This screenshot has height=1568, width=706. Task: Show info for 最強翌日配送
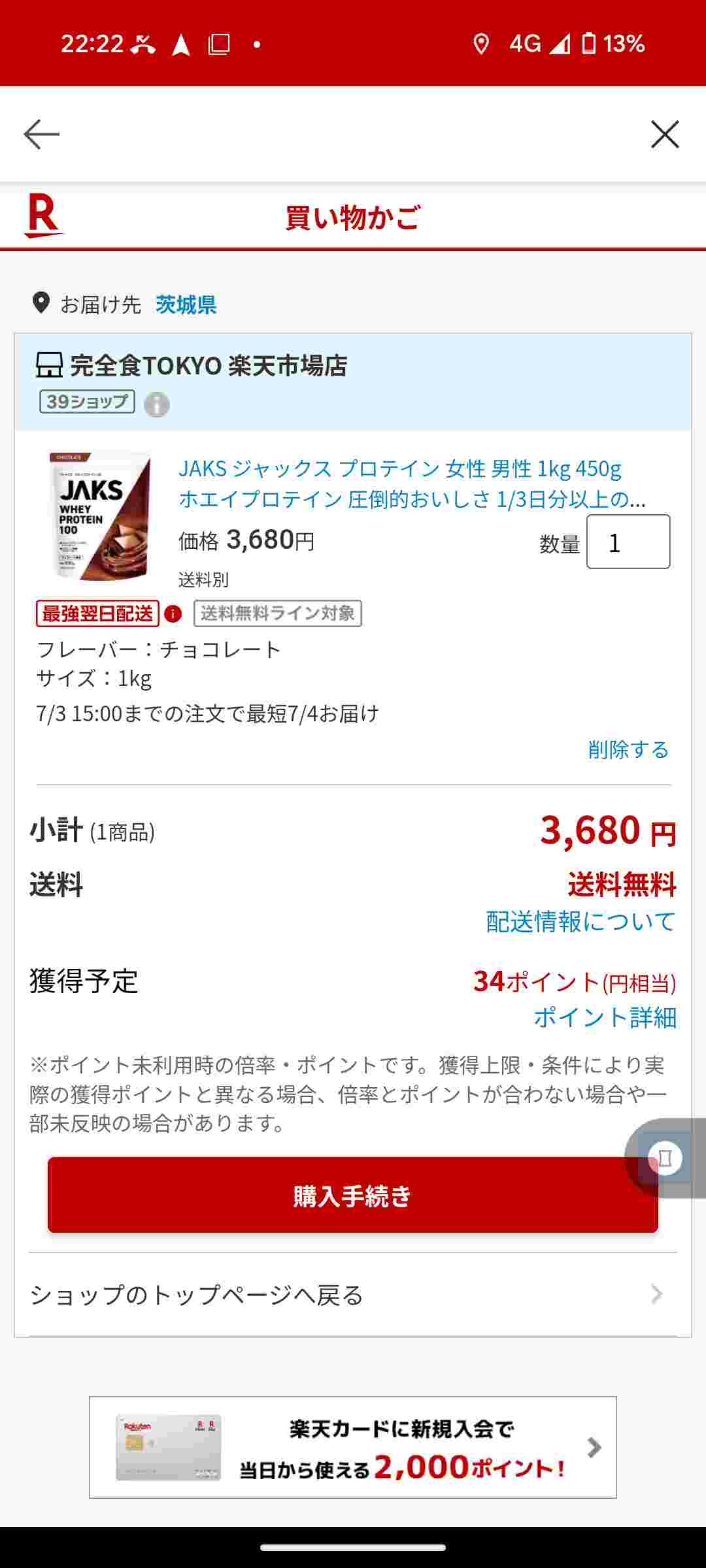click(x=173, y=613)
